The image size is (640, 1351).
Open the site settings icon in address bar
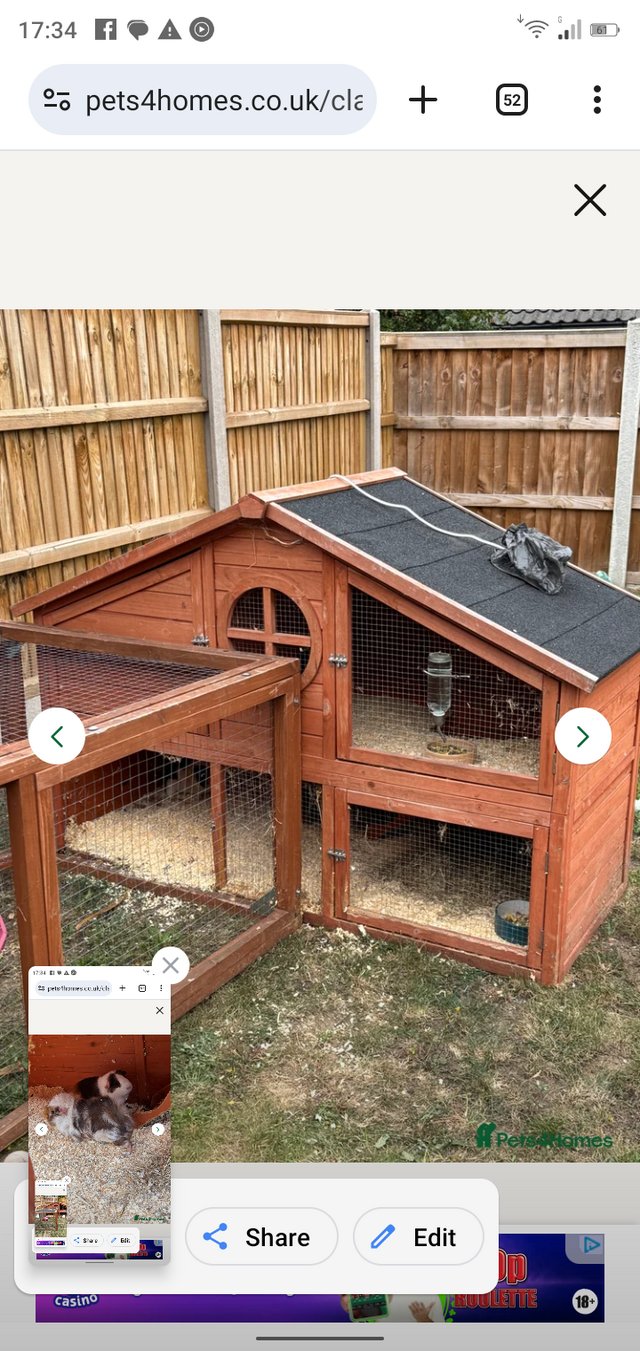[57, 100]
